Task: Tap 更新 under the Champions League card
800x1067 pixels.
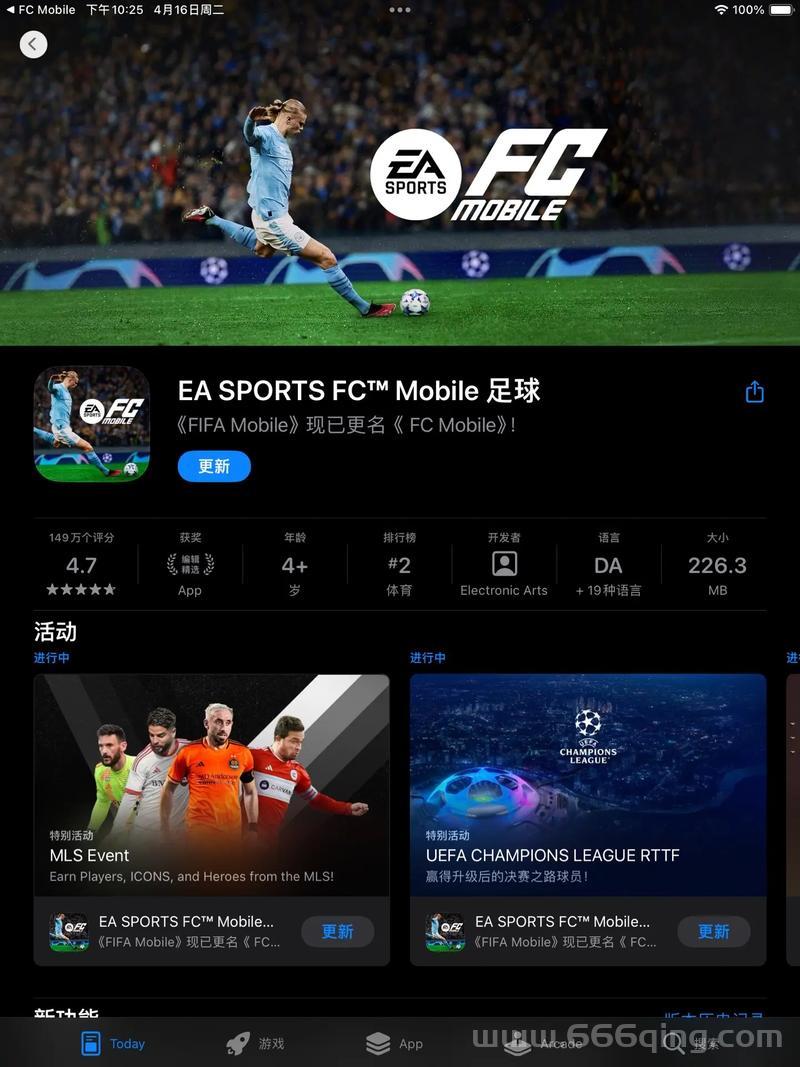Action: click(x=713, y=931)
